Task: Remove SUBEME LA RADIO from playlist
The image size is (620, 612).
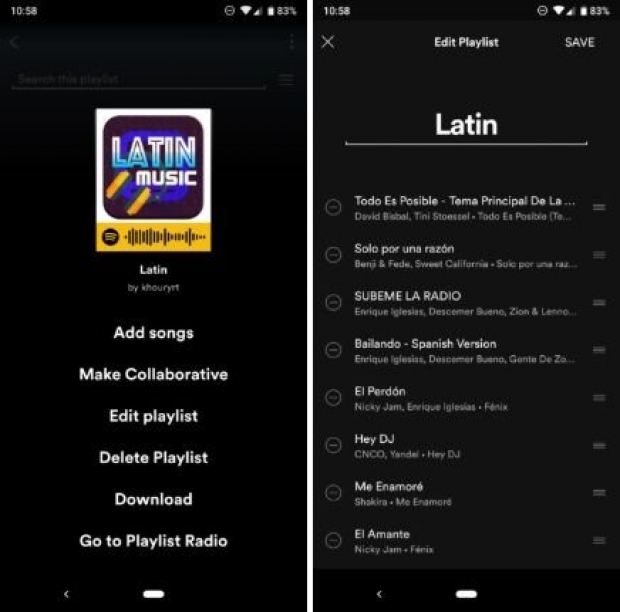Action: [x=333, y=303]
